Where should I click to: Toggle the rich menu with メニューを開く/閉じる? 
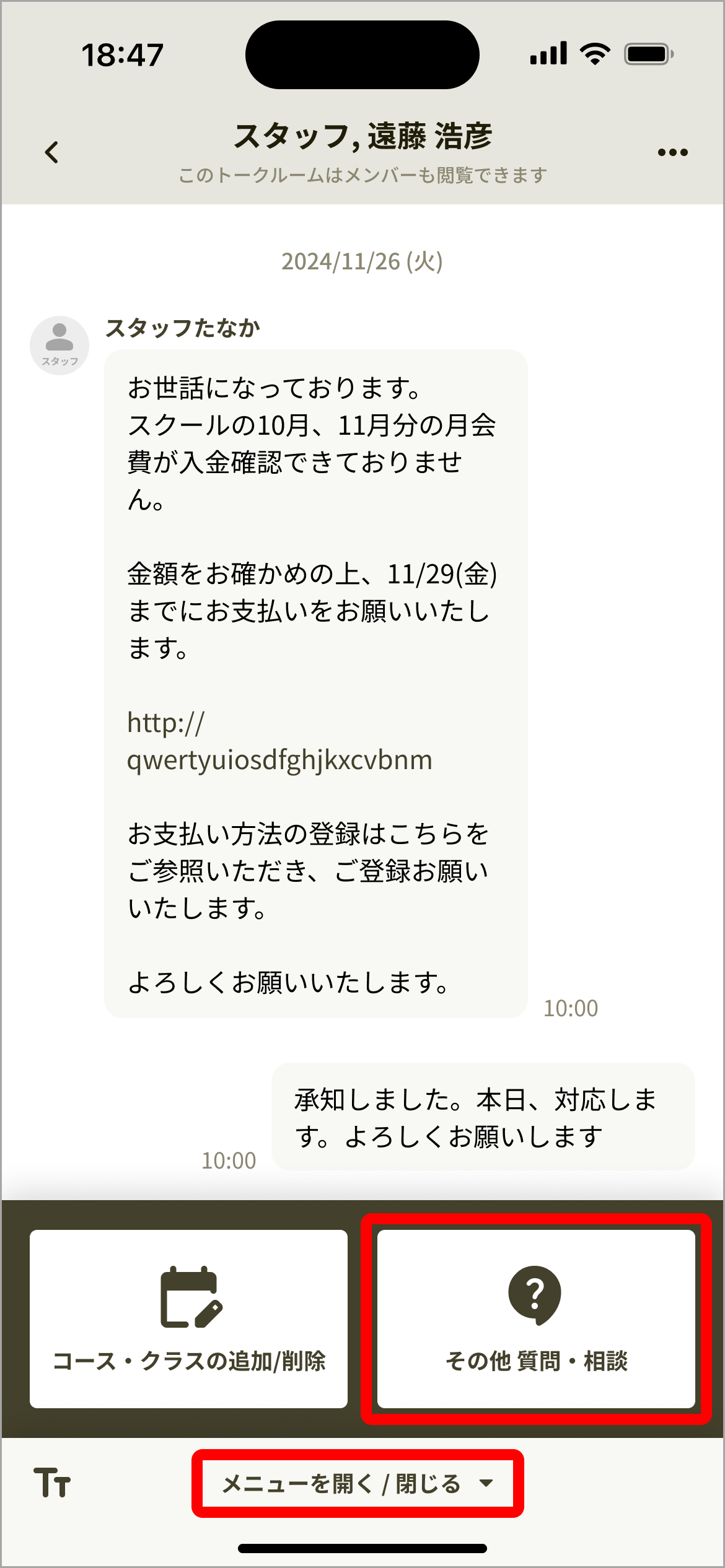[x=343, y=1482]
